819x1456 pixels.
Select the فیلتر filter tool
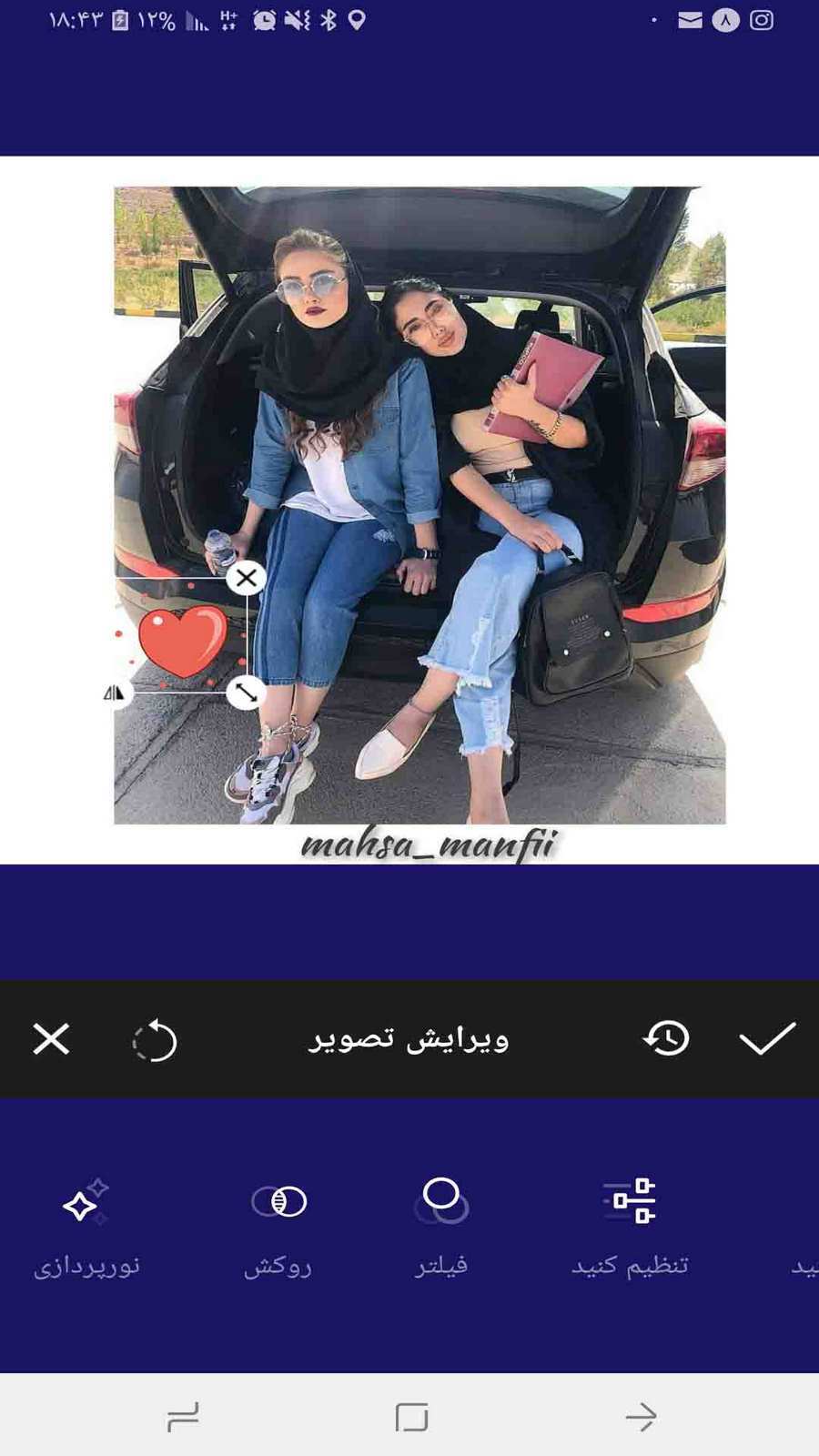point(441,1224)
